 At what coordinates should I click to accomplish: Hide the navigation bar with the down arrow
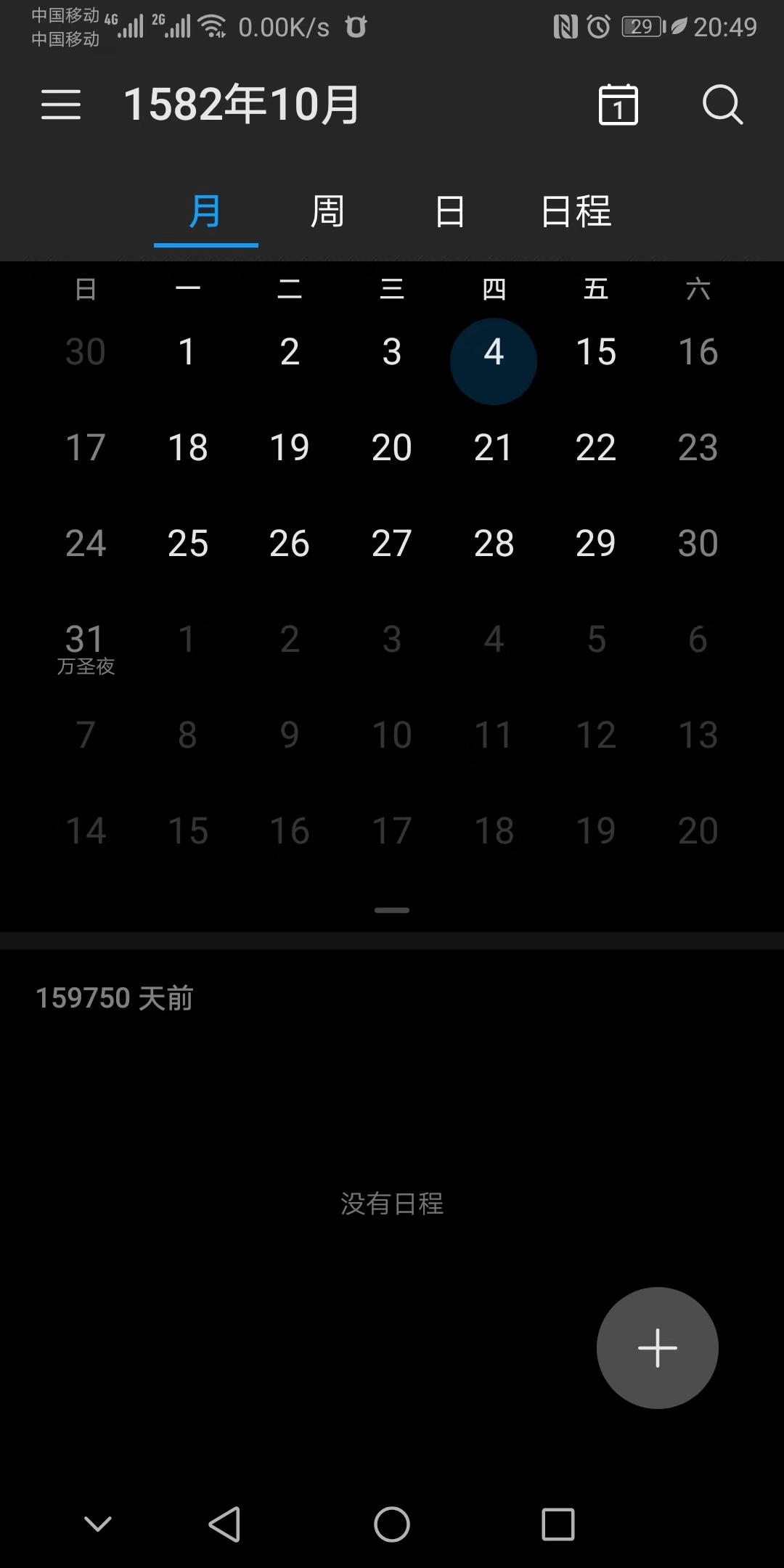(x=98, y=1524)
